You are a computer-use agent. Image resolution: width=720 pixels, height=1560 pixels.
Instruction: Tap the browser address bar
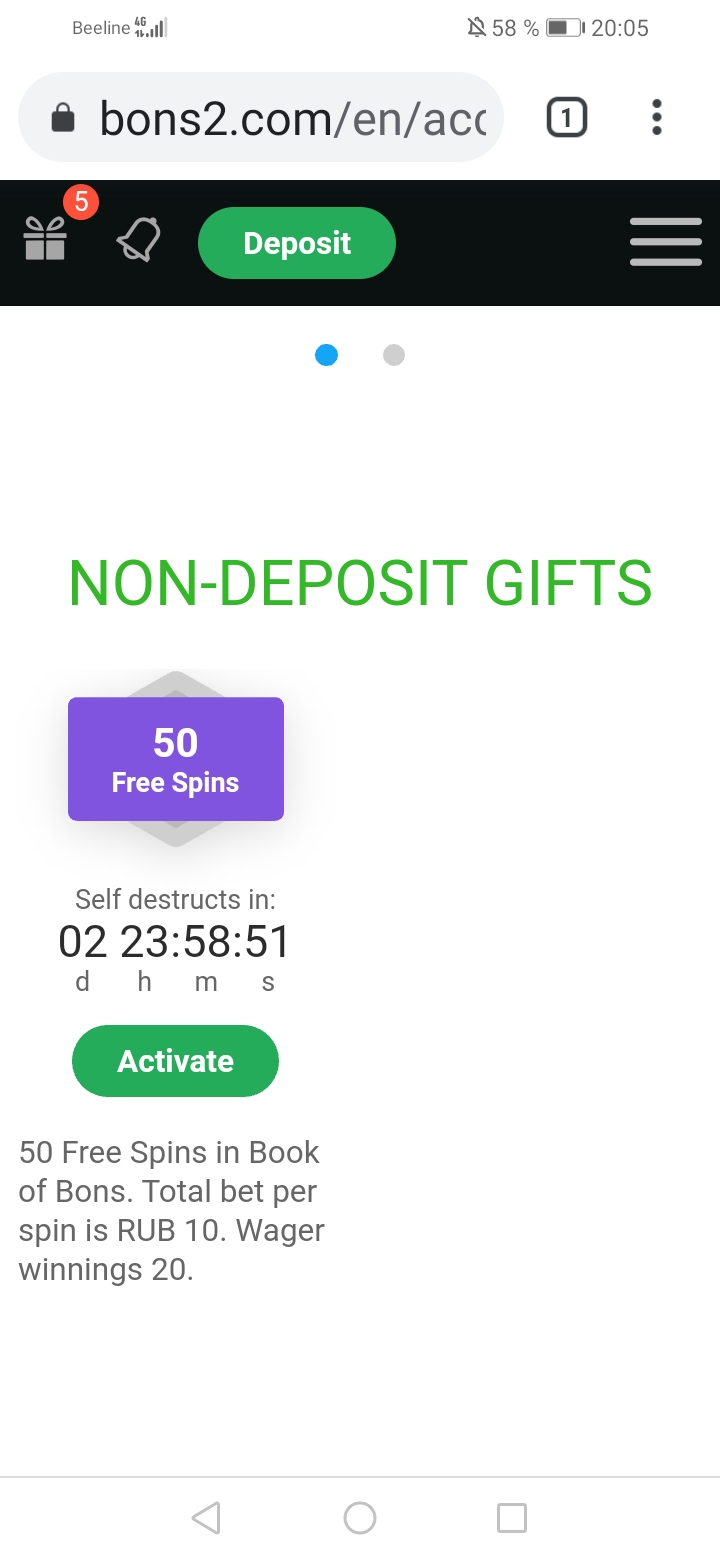click(x=260, y=118)
